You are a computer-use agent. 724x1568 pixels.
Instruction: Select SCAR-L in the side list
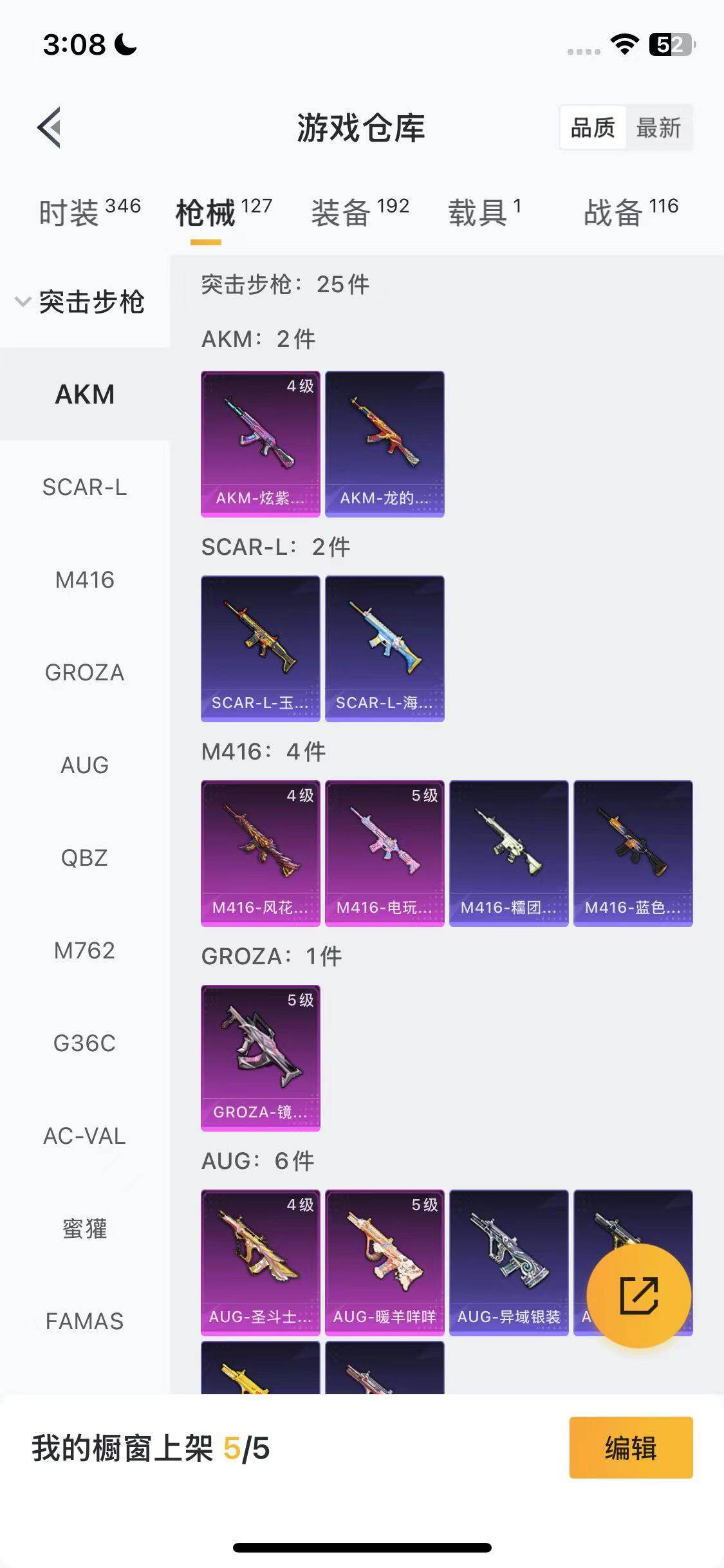[84, 487]
